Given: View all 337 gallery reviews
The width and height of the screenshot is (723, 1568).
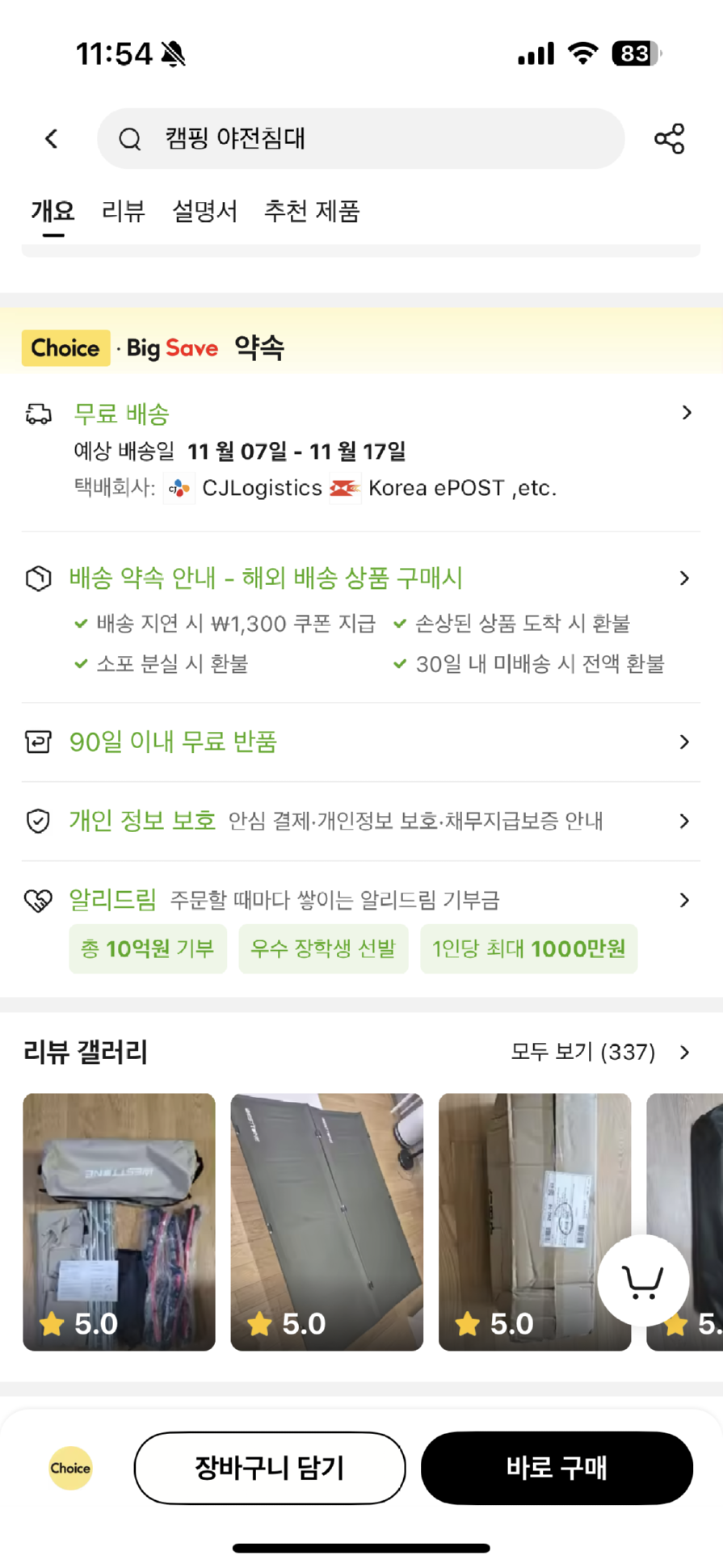Looking at the screenshot, I should coord(599,1052).
